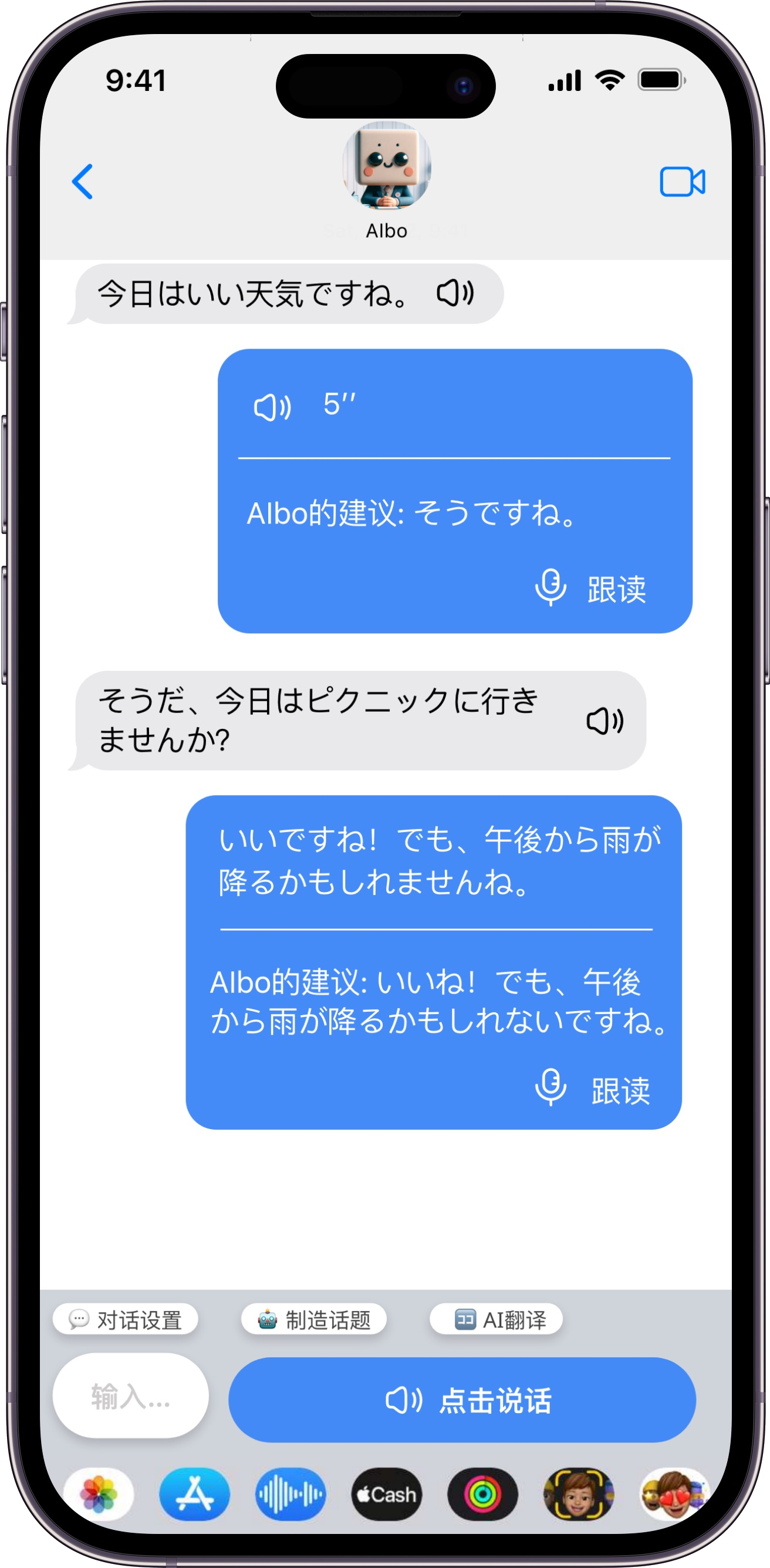Image resolution: width=770 pixels, height=1568 pixels.
Task: Open the Fitness activity rings icon
Action: point(482,1494)
